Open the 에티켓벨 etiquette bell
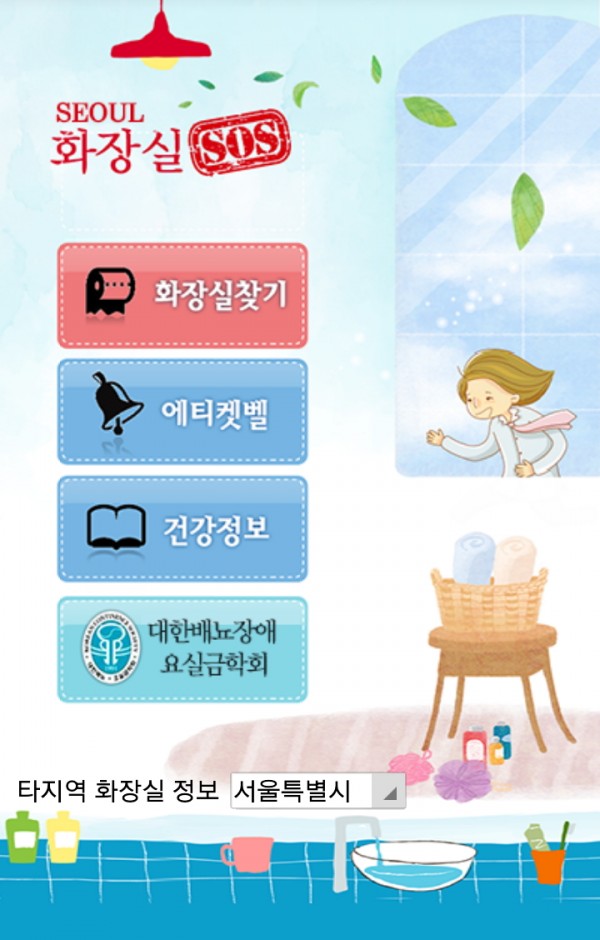The image size is (600, 940). point(182,412)
